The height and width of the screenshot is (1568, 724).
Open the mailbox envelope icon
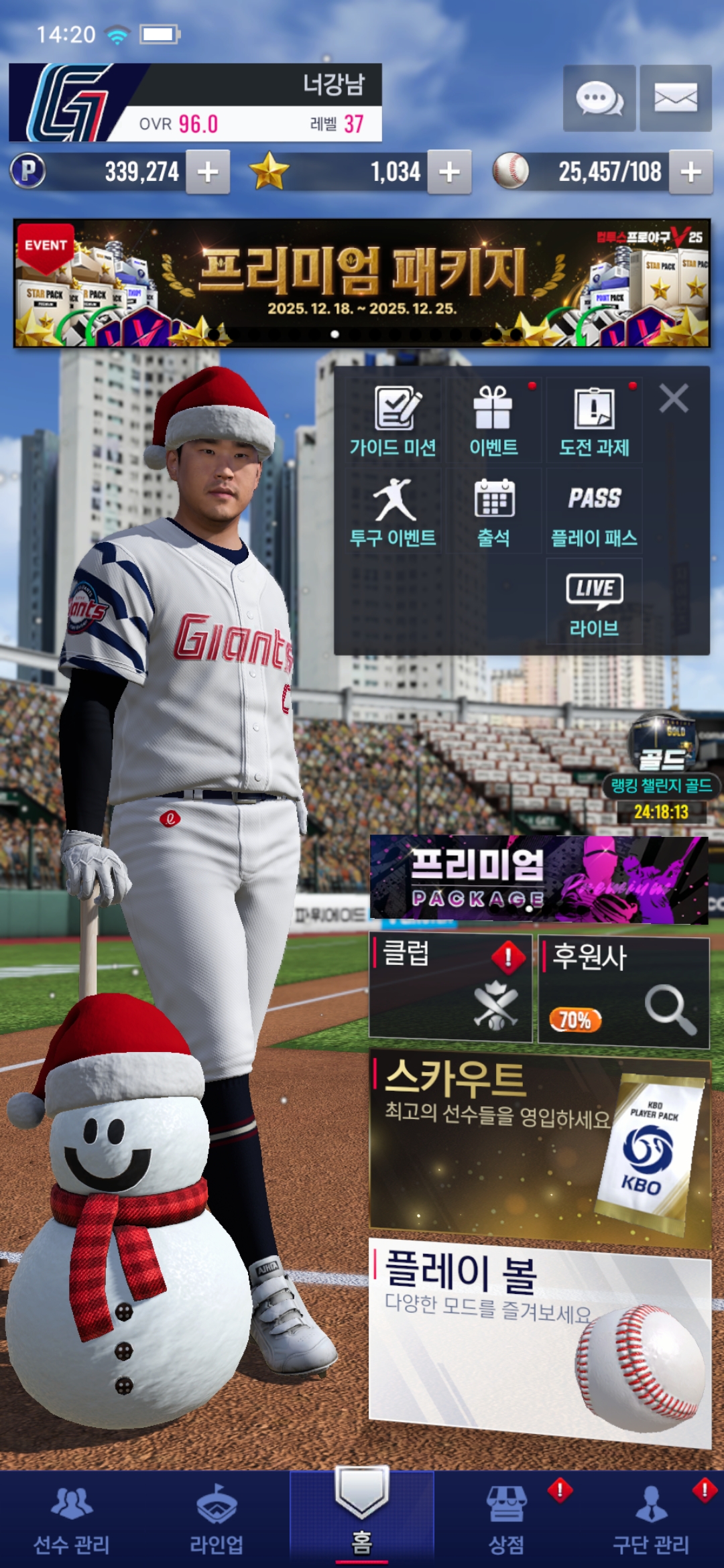click(x=675, y=99)
